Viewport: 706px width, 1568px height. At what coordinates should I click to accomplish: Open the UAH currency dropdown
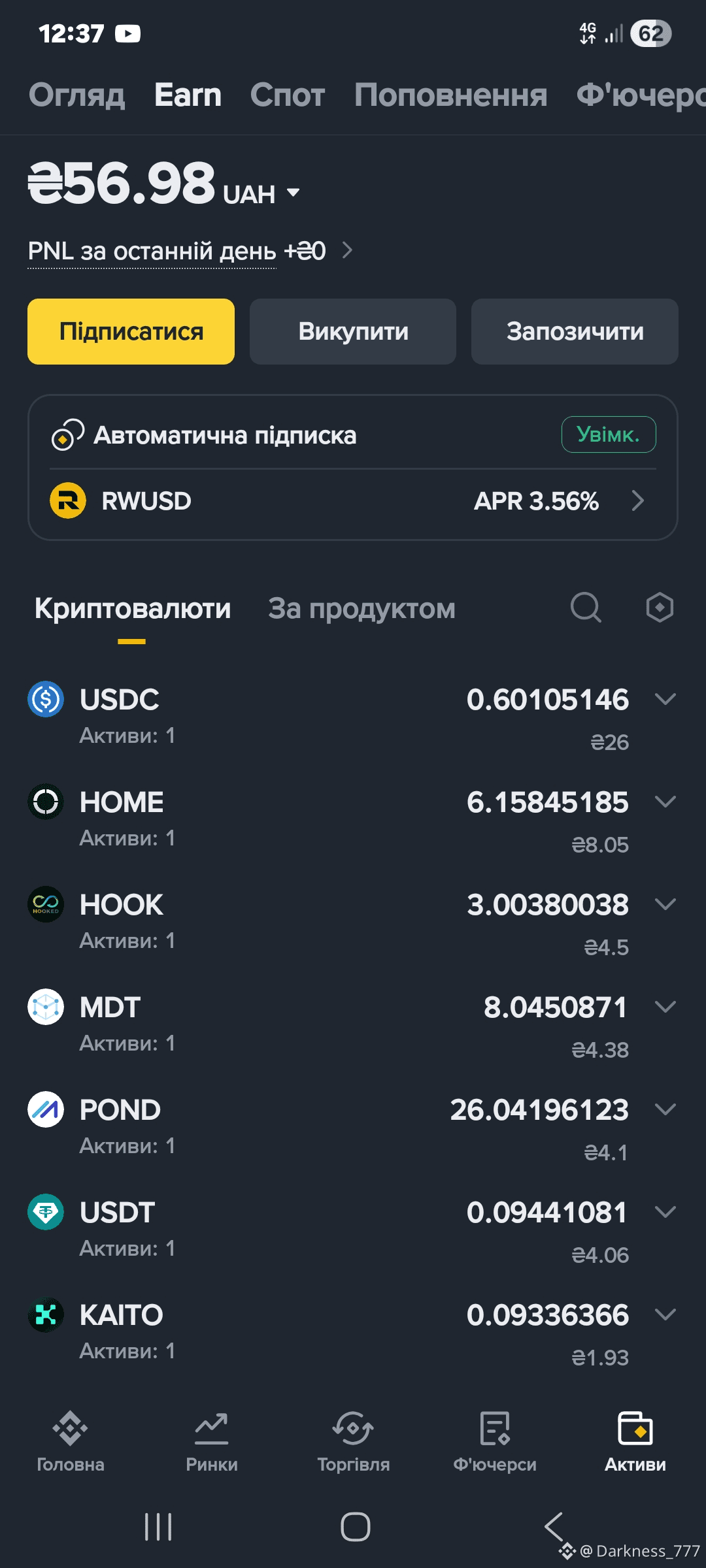294,193
